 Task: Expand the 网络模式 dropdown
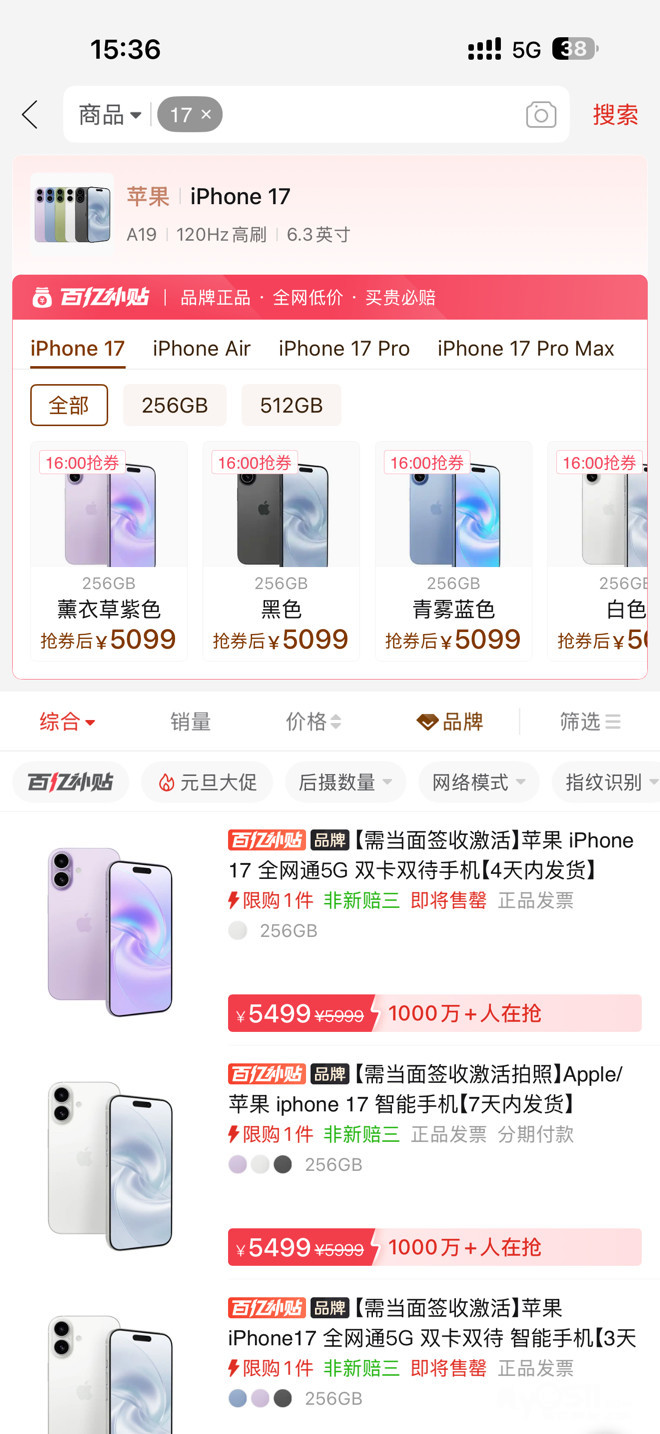479,783
